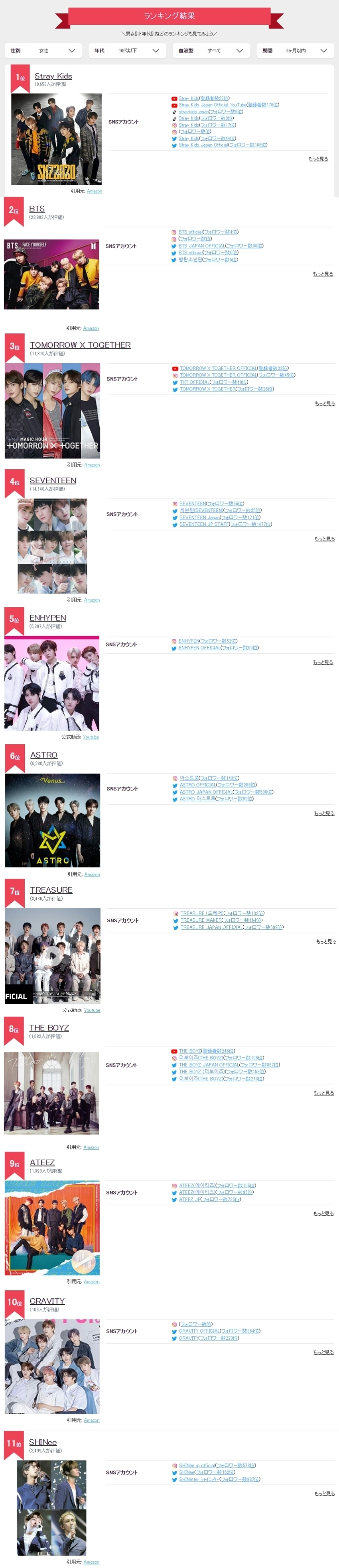
Task: Open the SHINee title link
Action: click(x=43, y=1443)
